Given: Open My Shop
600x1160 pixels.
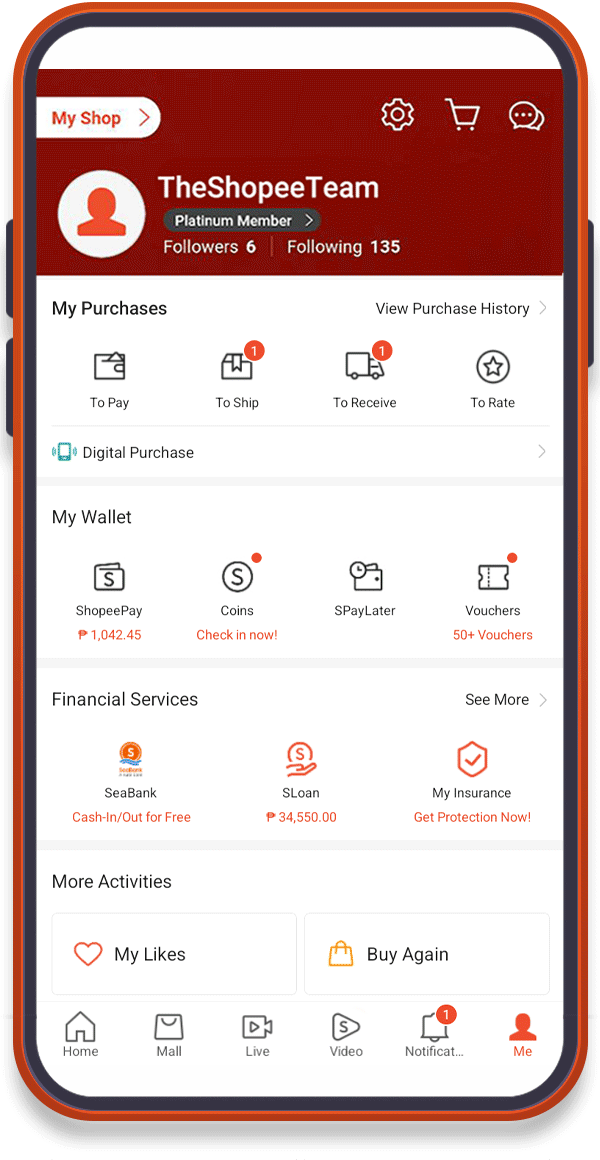Looking at the screenshot, I should point(98,118).
